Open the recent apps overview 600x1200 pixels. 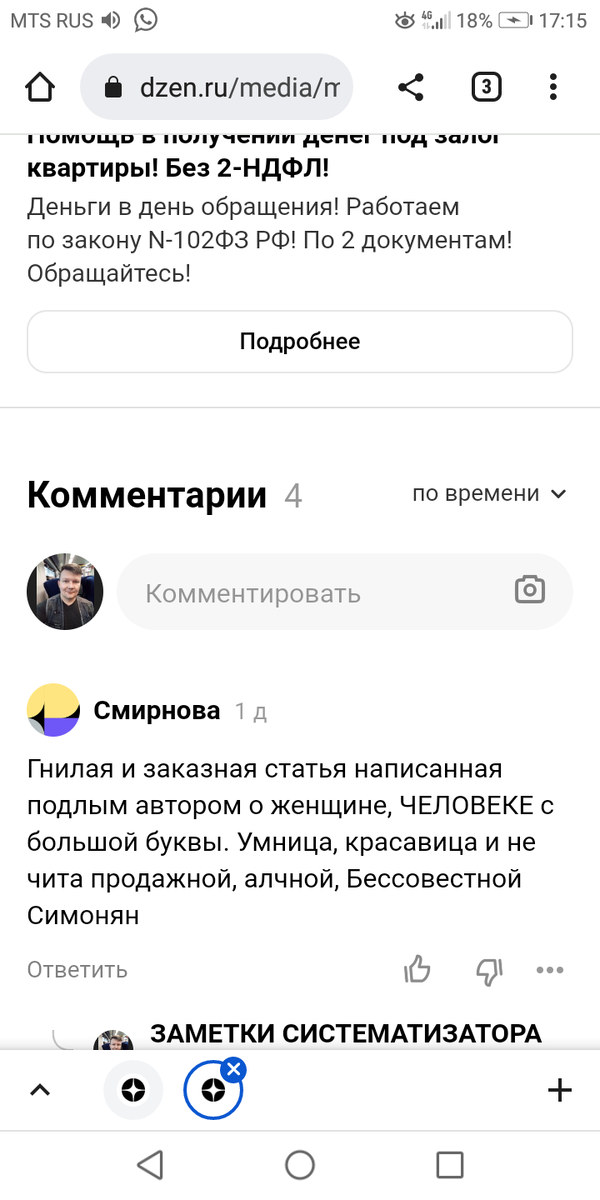click(450, 1165)
